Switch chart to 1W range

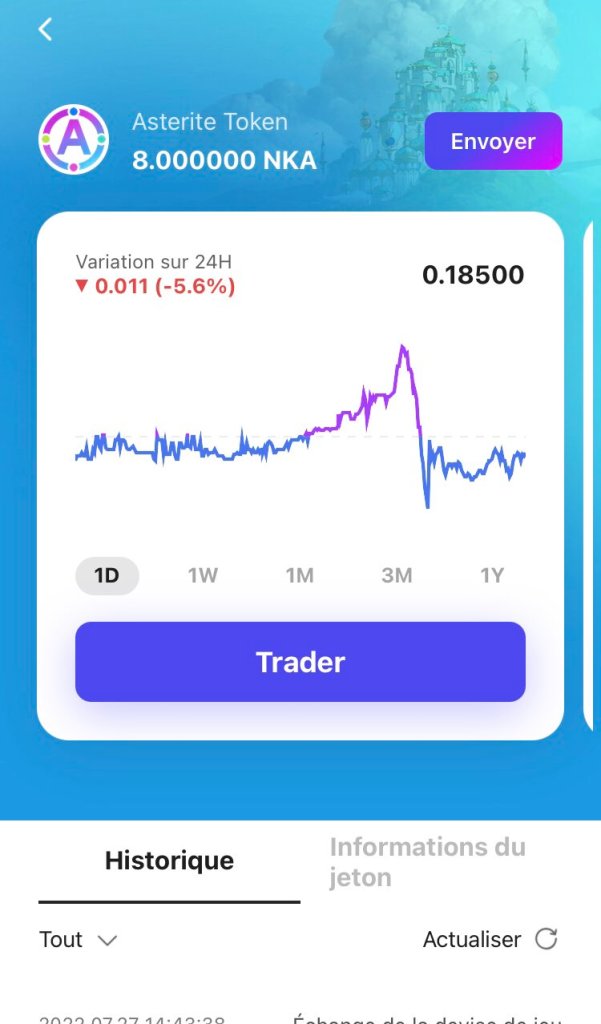(203, 575)
